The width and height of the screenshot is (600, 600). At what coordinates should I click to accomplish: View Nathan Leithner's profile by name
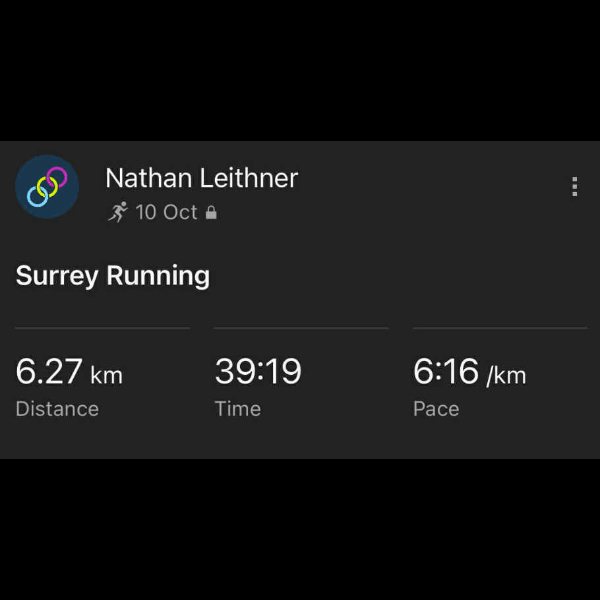click(x=201, y=178)
